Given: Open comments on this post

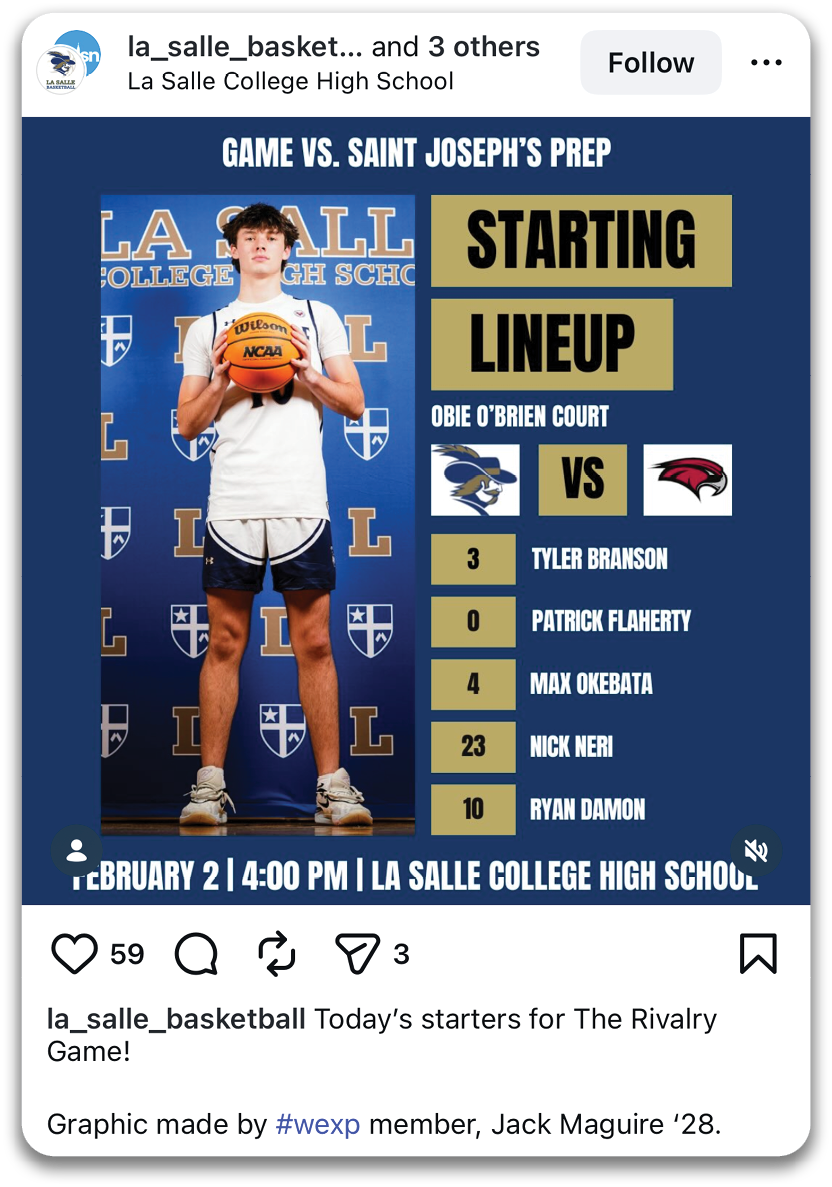Looking at the screenshot, I should coord(196,954).
